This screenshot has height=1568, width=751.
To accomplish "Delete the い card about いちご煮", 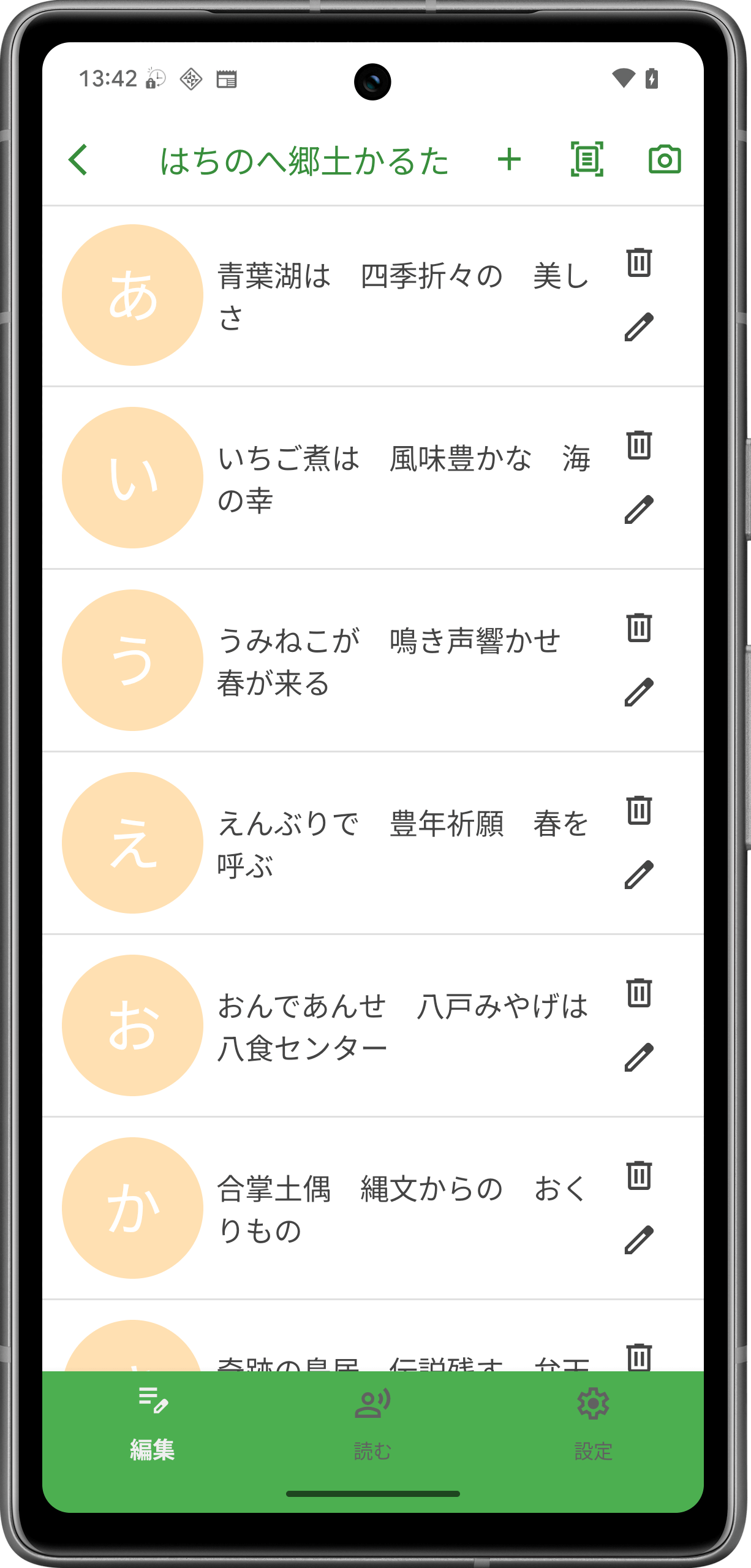I will coord(639,445).
